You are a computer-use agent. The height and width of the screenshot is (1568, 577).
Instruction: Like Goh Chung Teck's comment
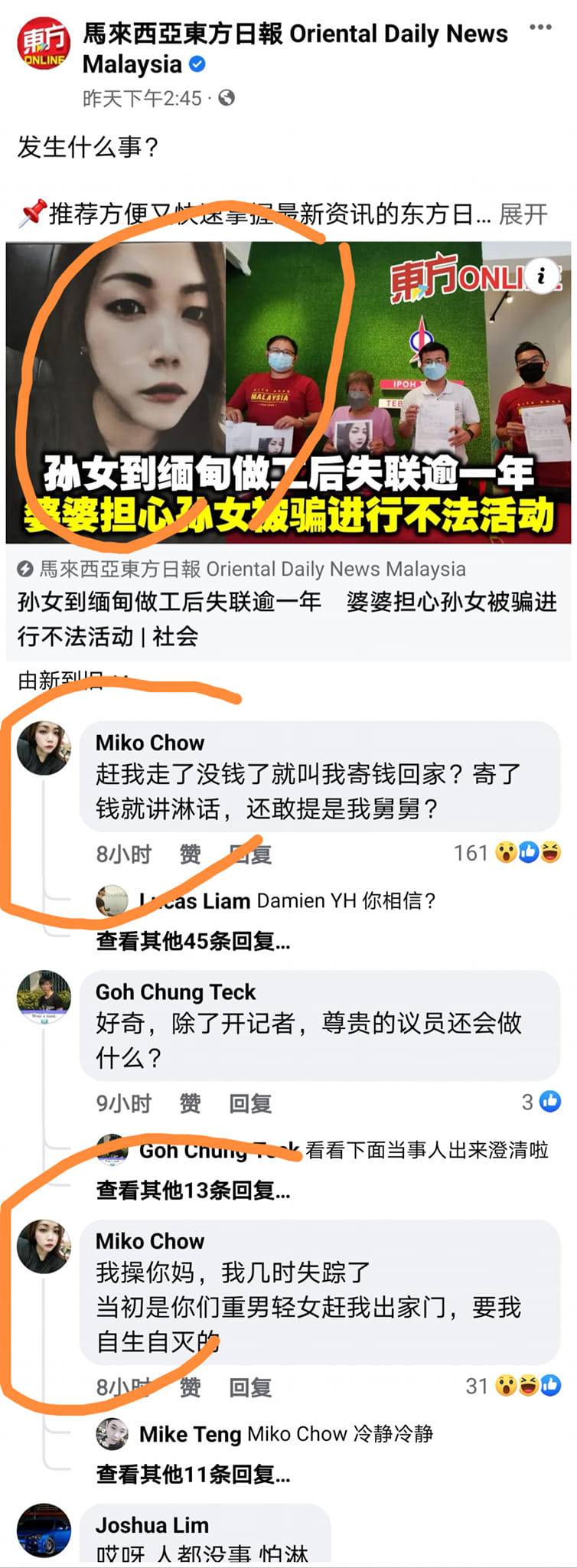(x=190, y=1103)
